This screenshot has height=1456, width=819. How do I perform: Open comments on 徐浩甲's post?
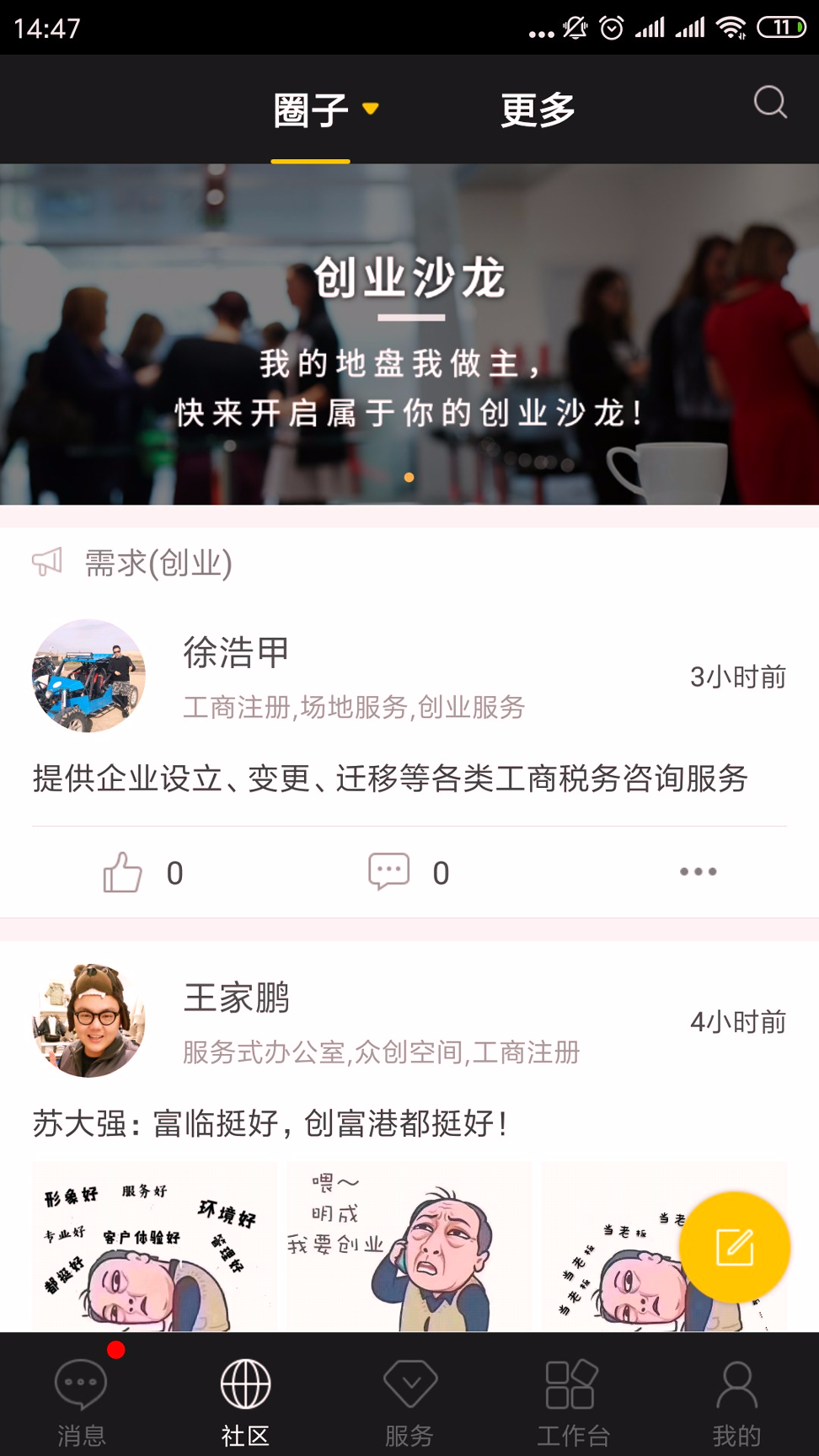click(x=388, y=873)
